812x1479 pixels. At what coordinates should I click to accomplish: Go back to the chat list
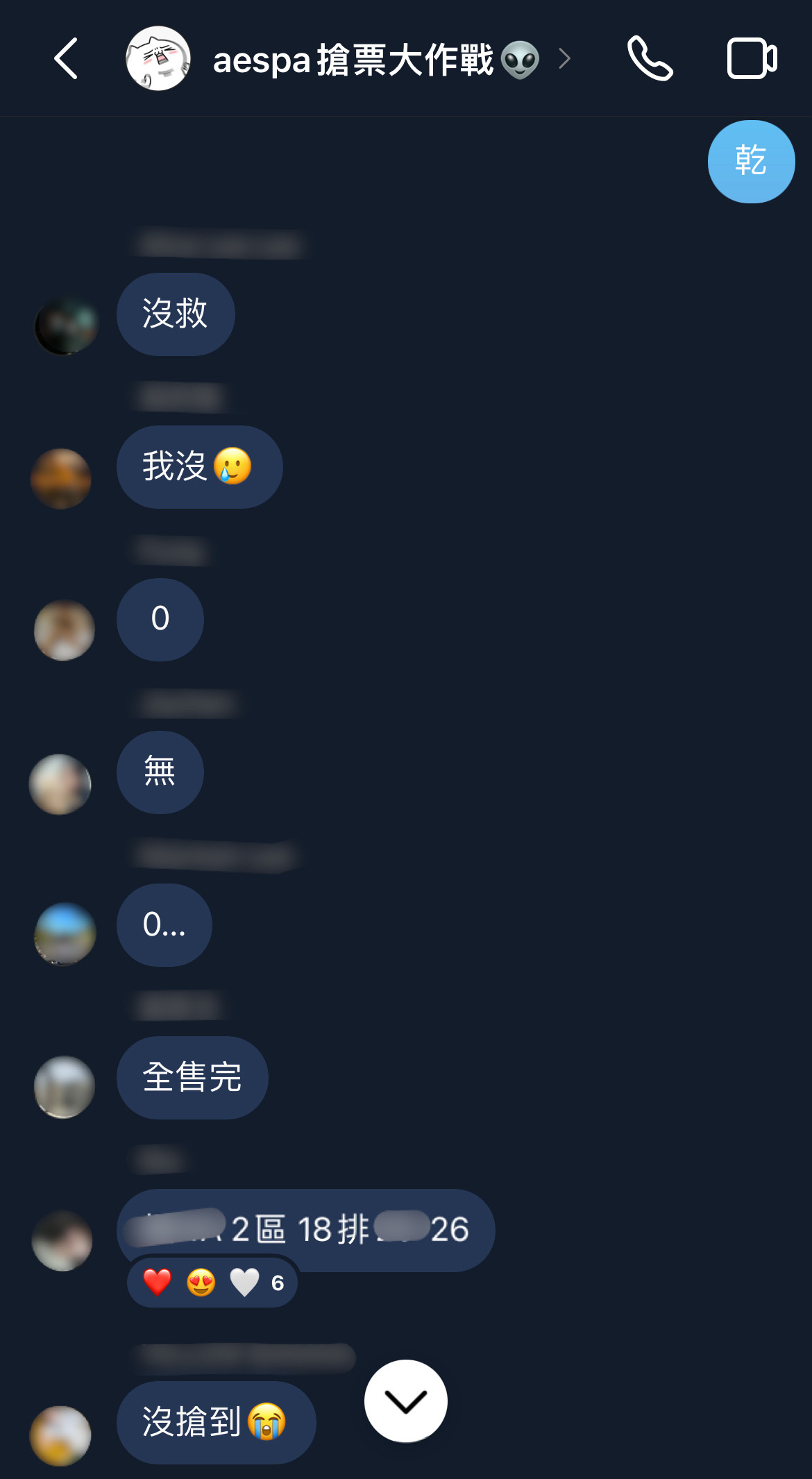tap(66, 59)
